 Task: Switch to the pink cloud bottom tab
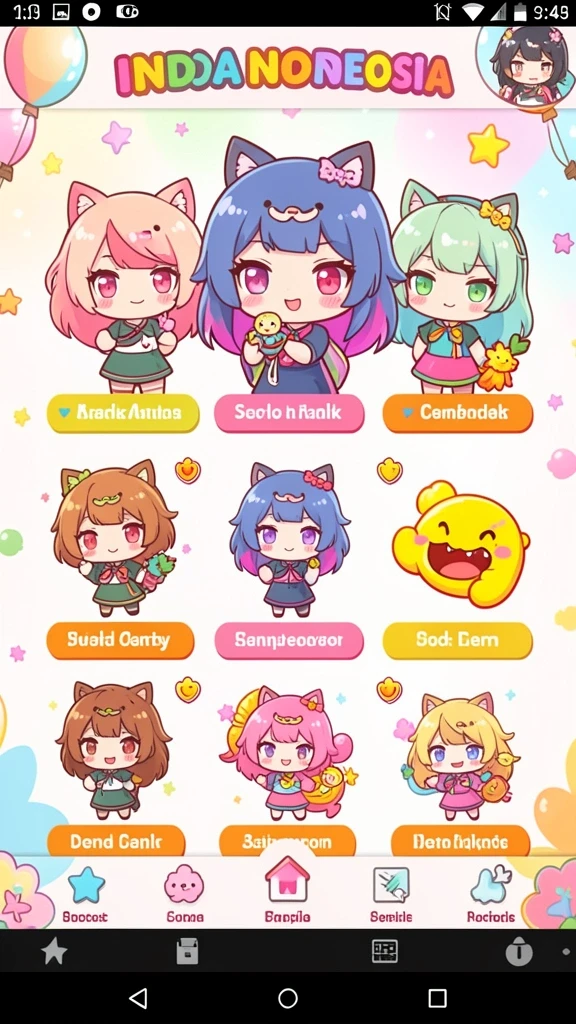(x=185, y=895)
